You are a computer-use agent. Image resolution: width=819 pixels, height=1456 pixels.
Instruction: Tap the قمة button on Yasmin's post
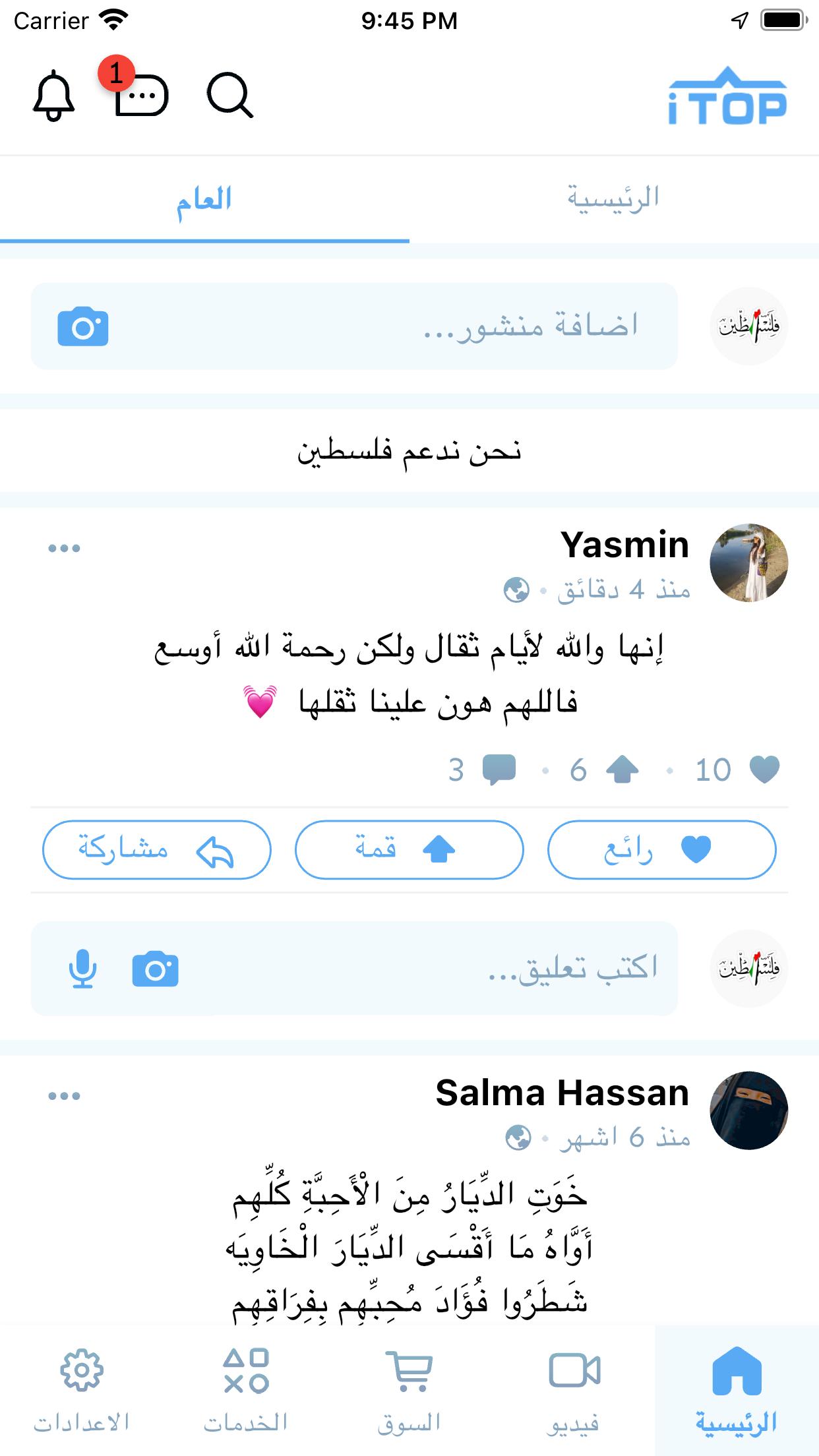pyautogui.click(x=409, y=849)
